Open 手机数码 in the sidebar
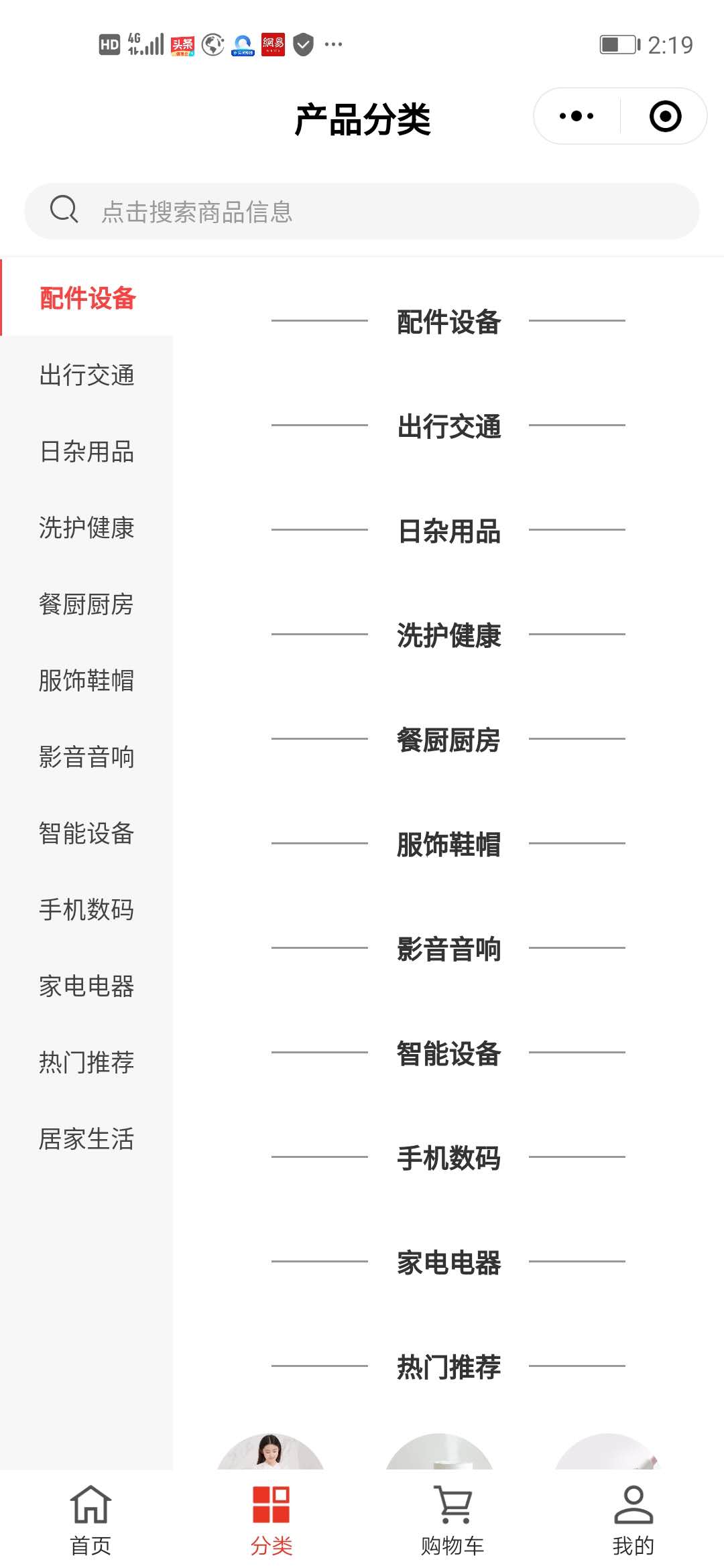The image size is (724, 1568). pyautogui.click(x=86, y=909)
